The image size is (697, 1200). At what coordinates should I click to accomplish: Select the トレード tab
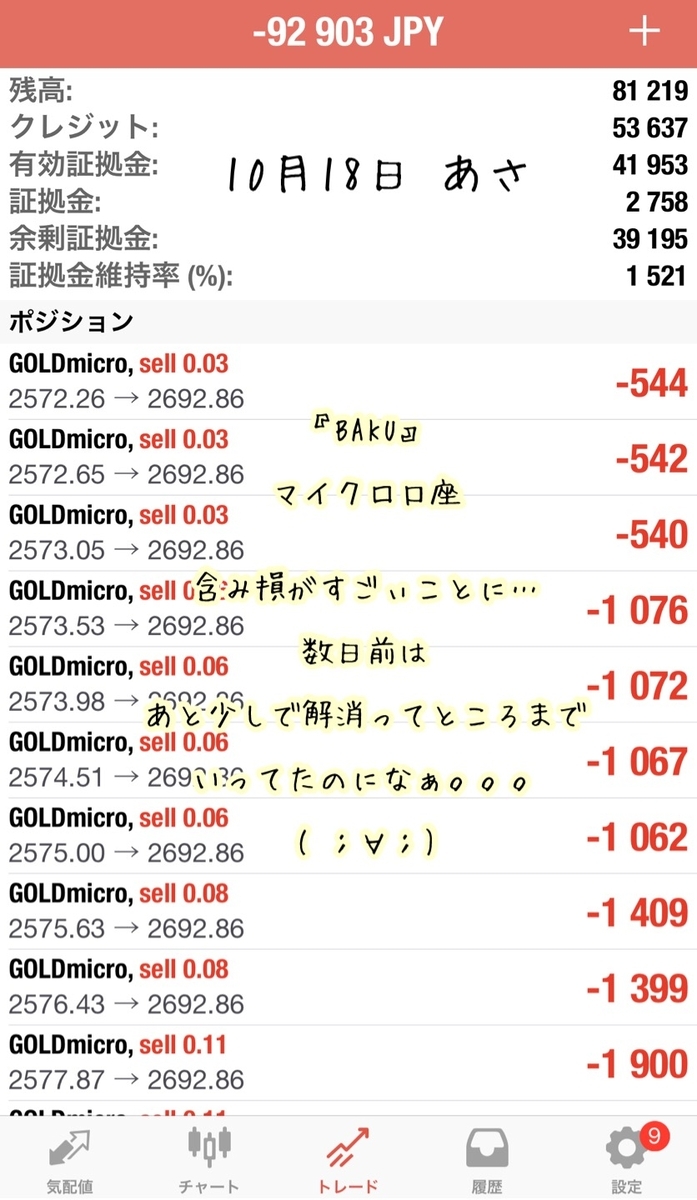coord(348,1160)
